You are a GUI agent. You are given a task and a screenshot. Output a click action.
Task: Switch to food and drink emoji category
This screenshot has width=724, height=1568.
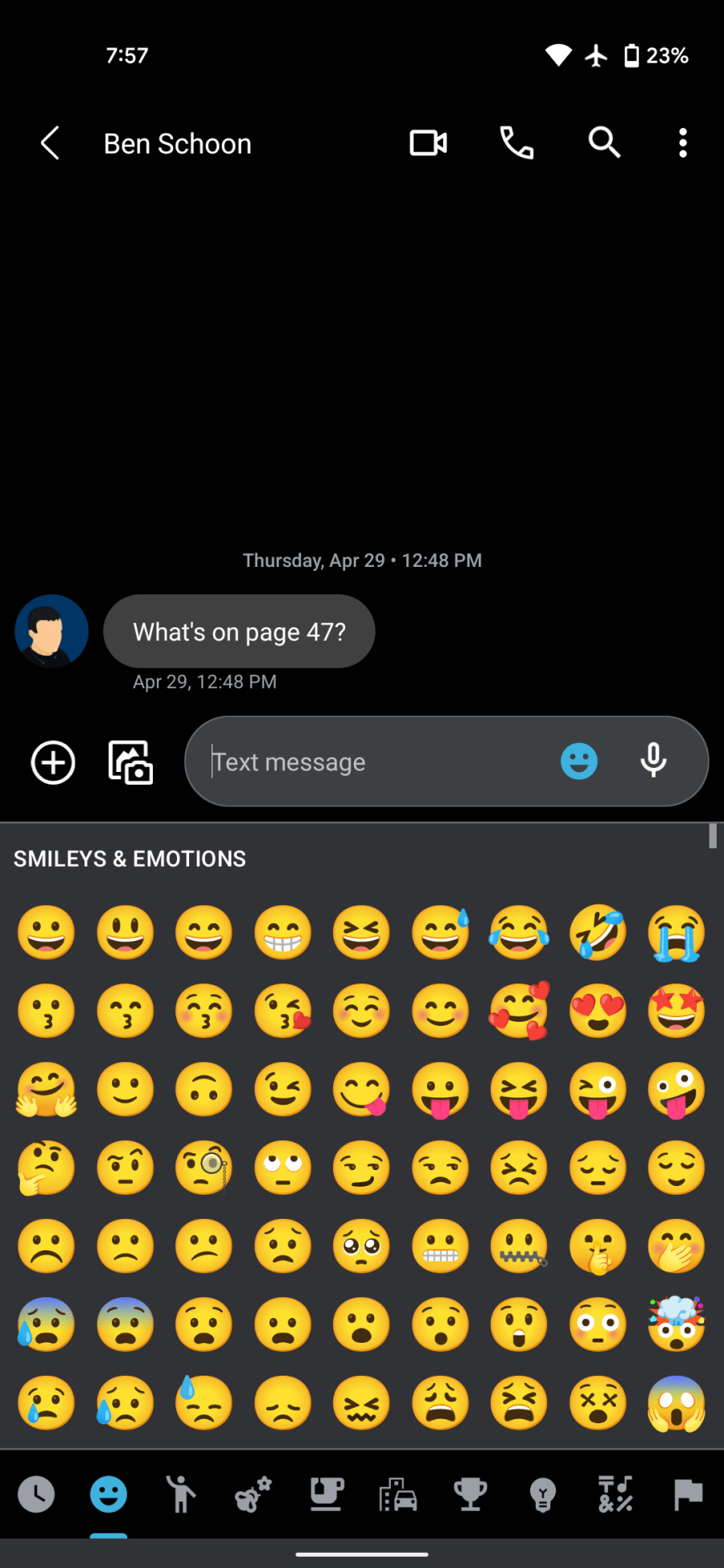pyautogui.click(x=326, y=1496)
